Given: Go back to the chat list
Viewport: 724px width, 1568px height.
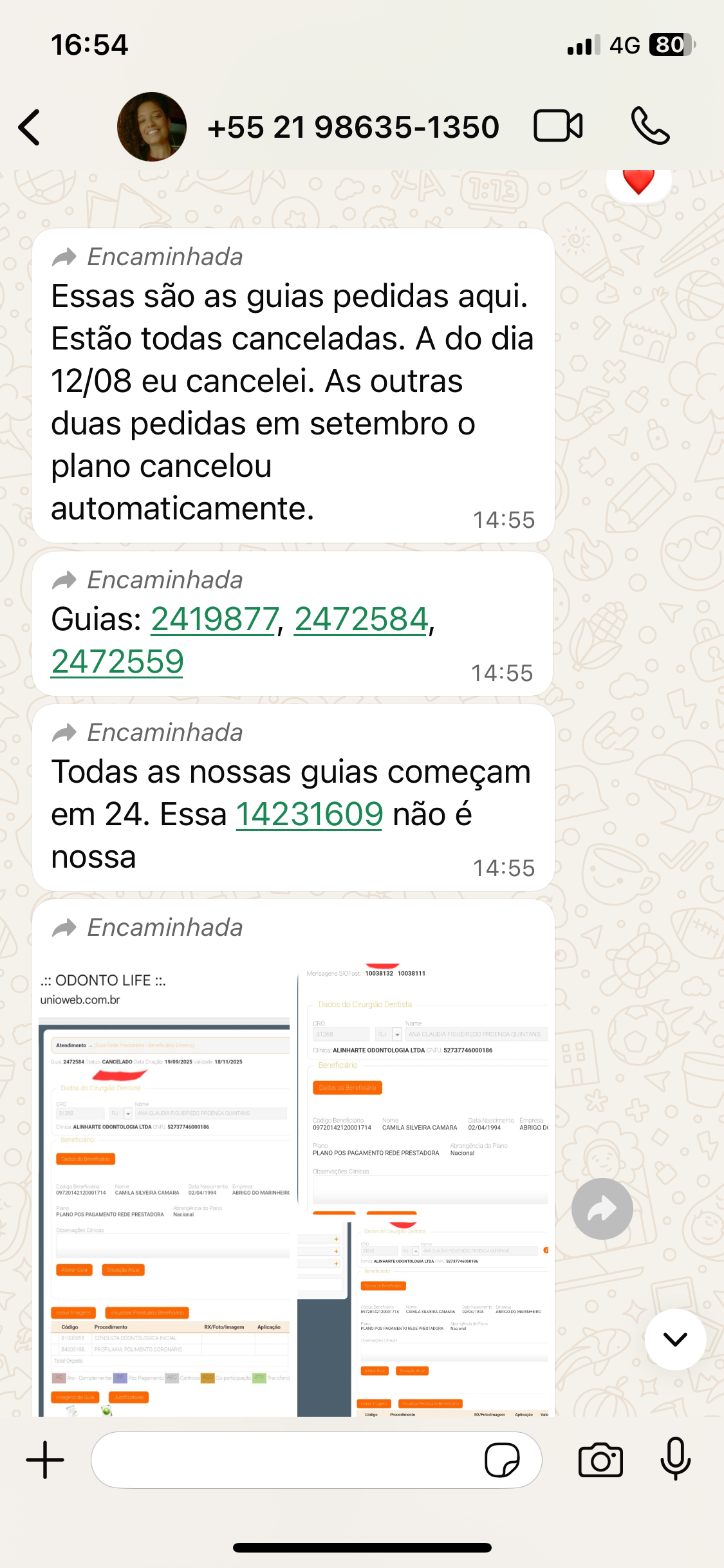Looking at the screenshot, I should point(30,127).
